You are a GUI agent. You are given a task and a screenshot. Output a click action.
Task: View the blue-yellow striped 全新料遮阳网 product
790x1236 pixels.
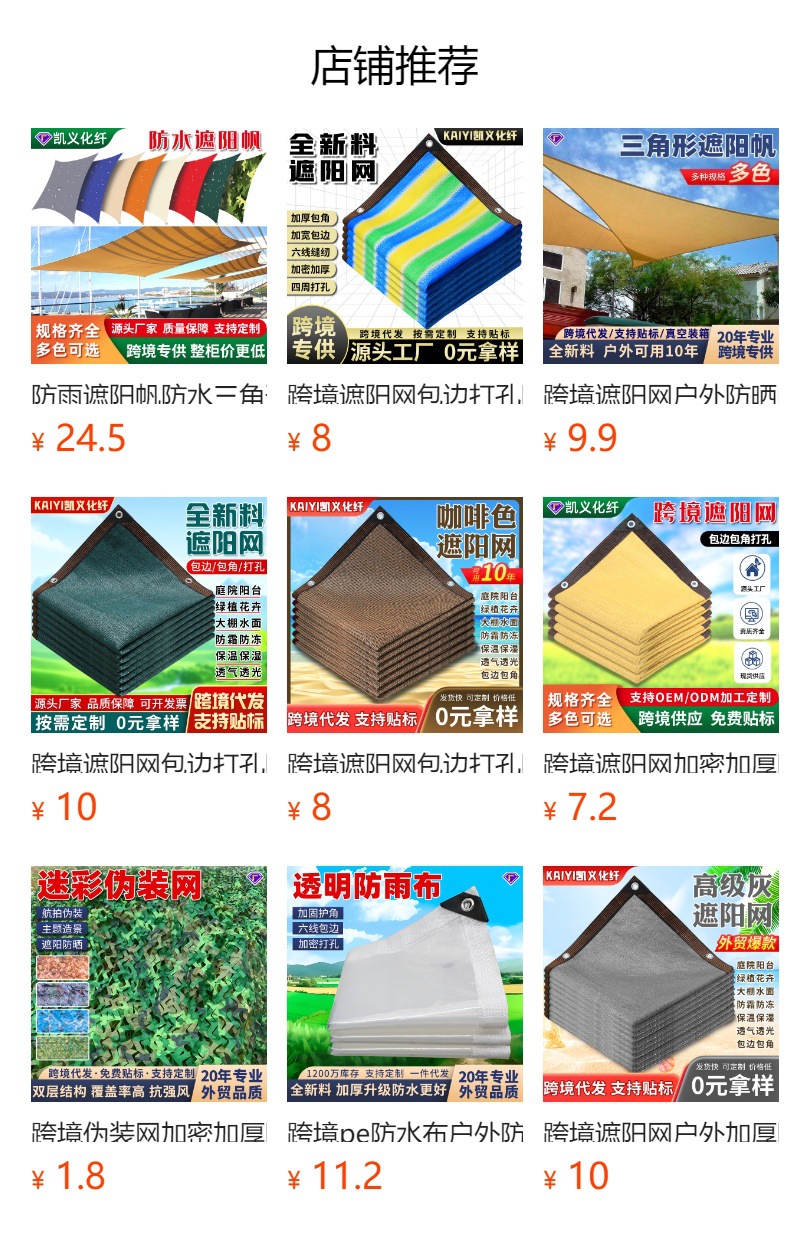[x=405, y=246]
